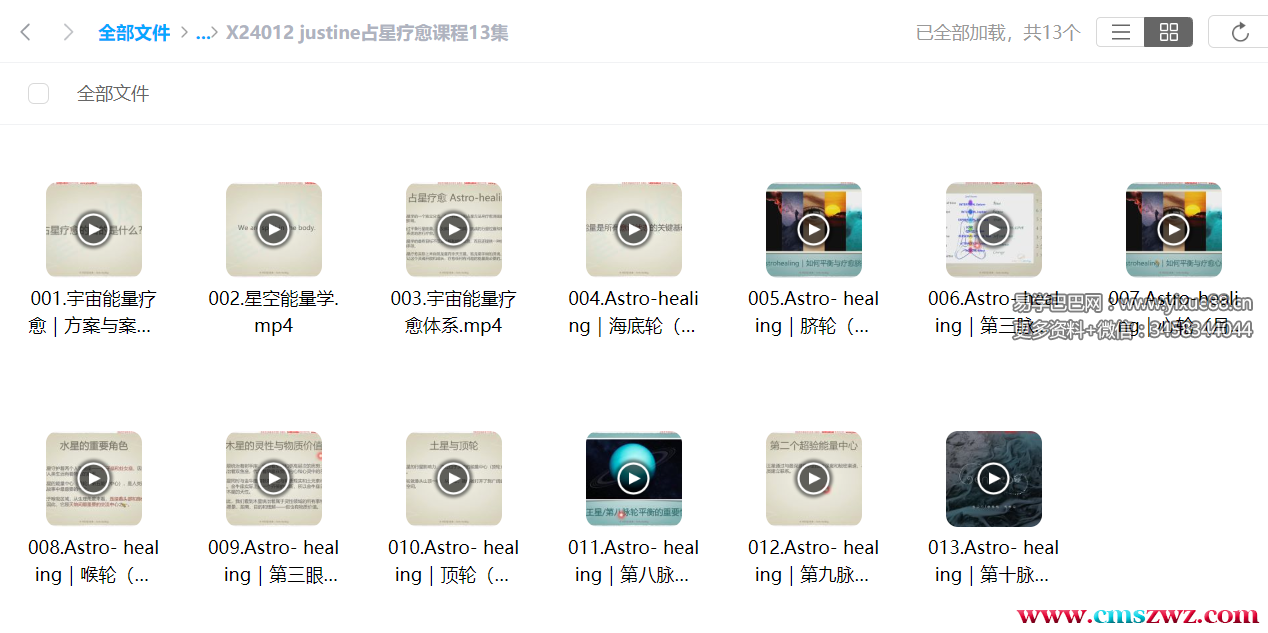Image resolution: width=1268 pixels, height=633 pixels.
Task: Open the collapsed breadcrumb ellipsis
Action: tap(203, 32)
